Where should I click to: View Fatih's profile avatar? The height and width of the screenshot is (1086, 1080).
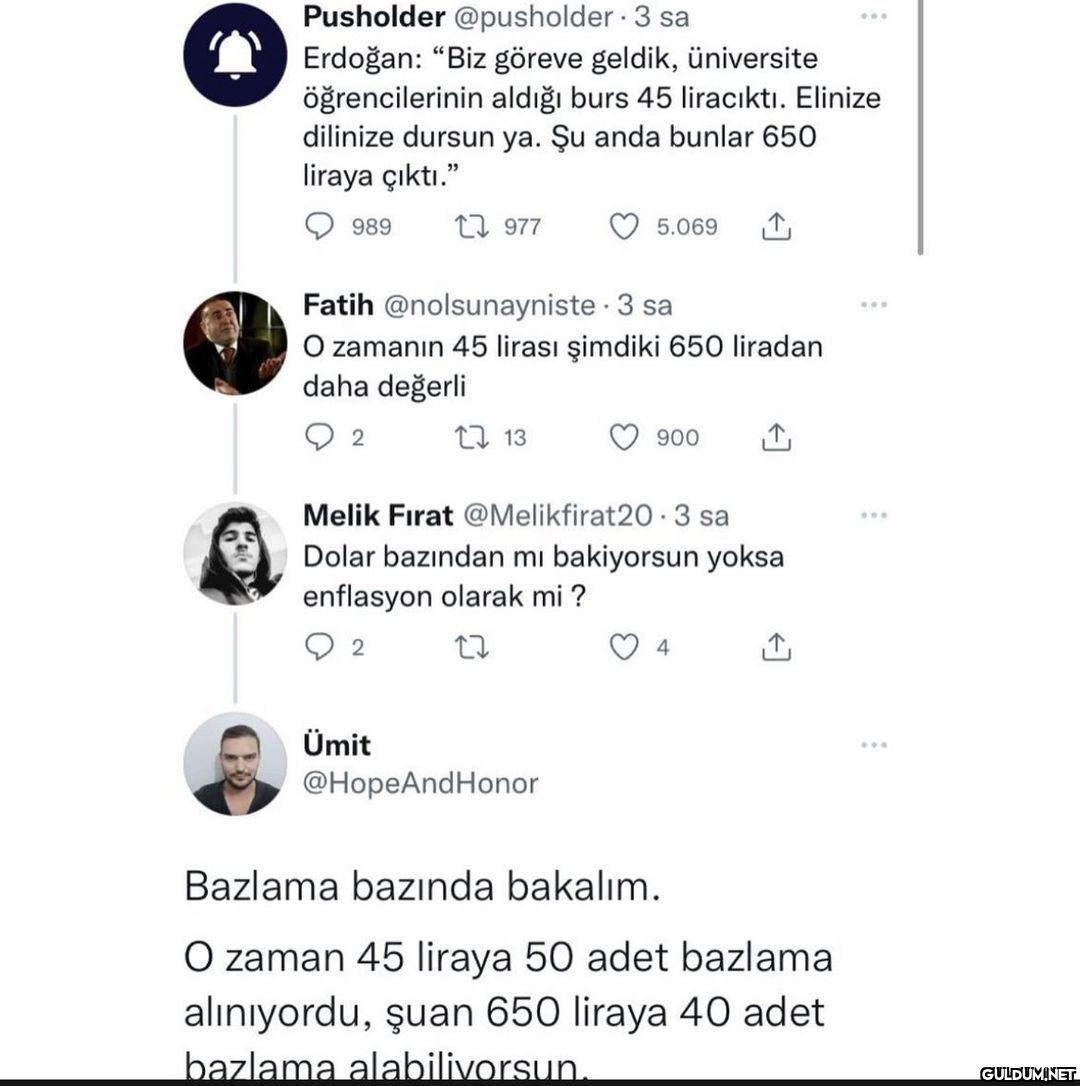235,343
